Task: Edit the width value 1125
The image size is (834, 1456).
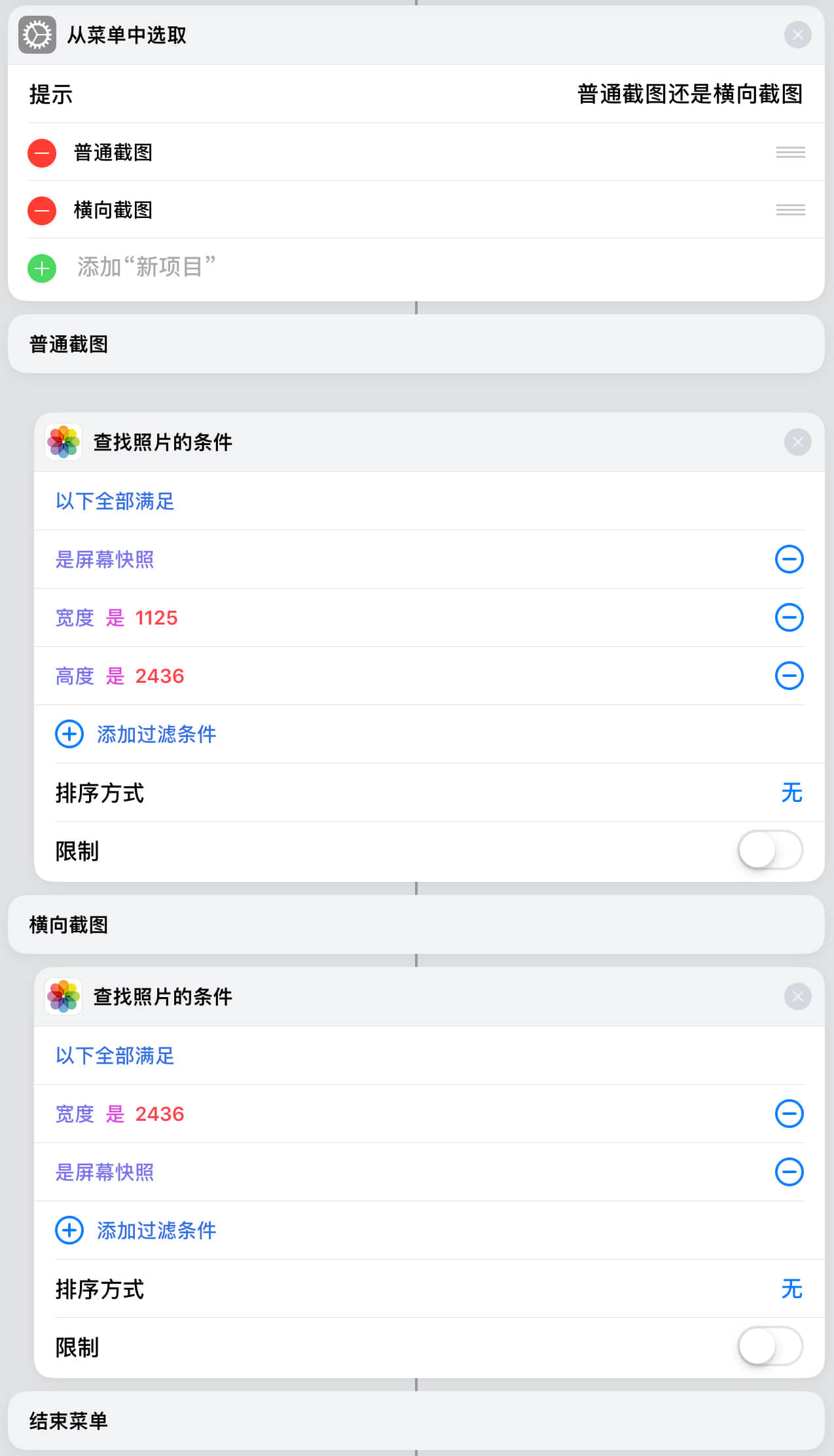Action: click(156, 618)
